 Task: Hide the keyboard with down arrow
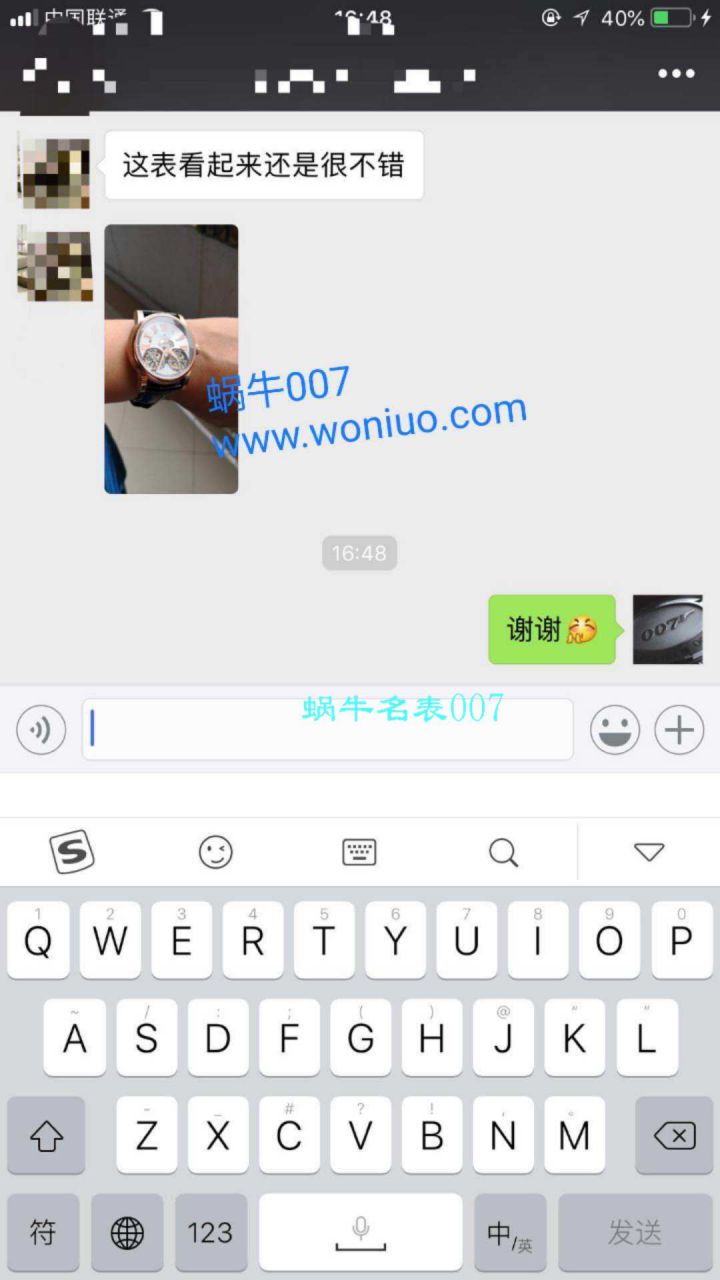point(649,852)
